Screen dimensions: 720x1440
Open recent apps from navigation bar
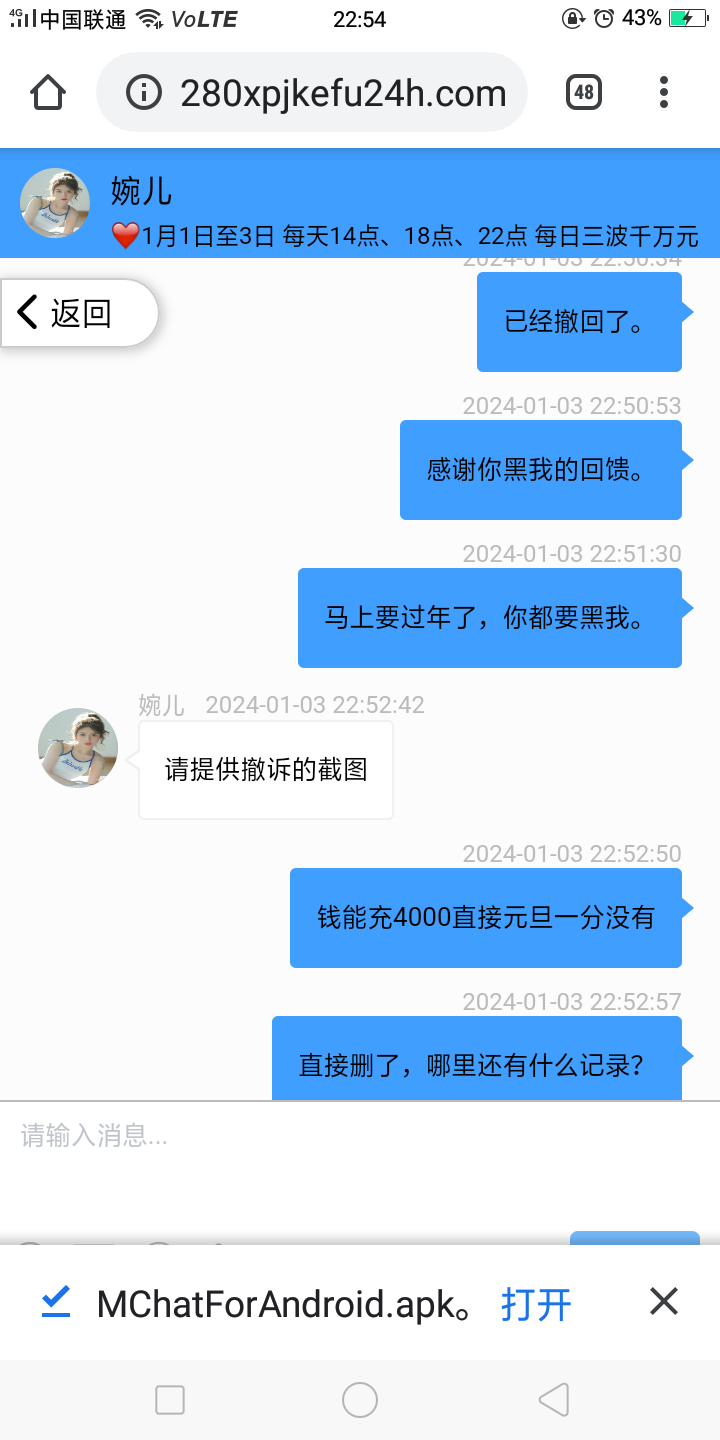[x=170, y=1400]
